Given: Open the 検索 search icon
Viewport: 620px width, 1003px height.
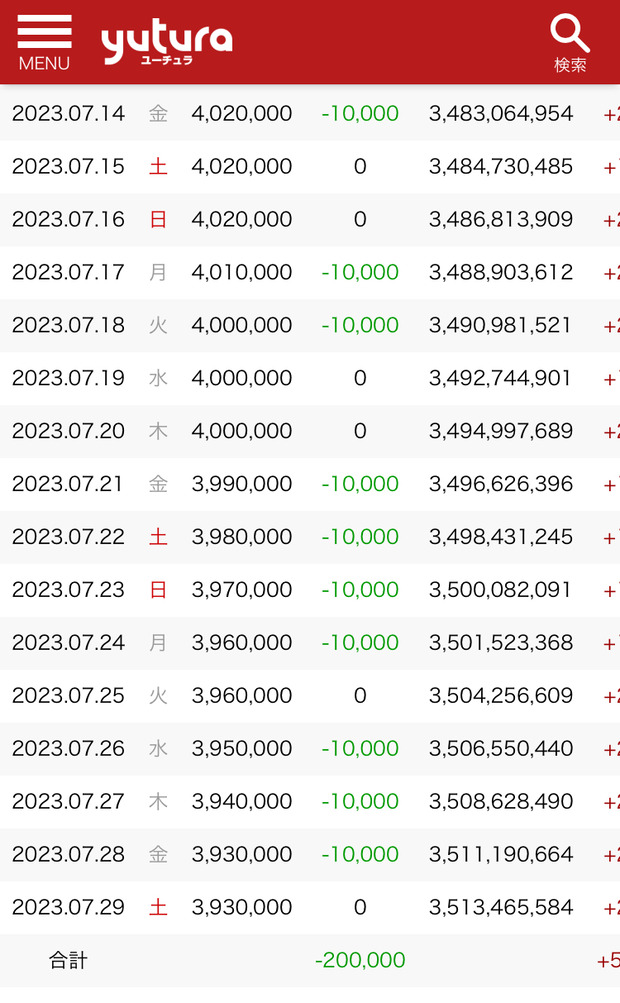Looking at the screenshot, I should [570, 42].
